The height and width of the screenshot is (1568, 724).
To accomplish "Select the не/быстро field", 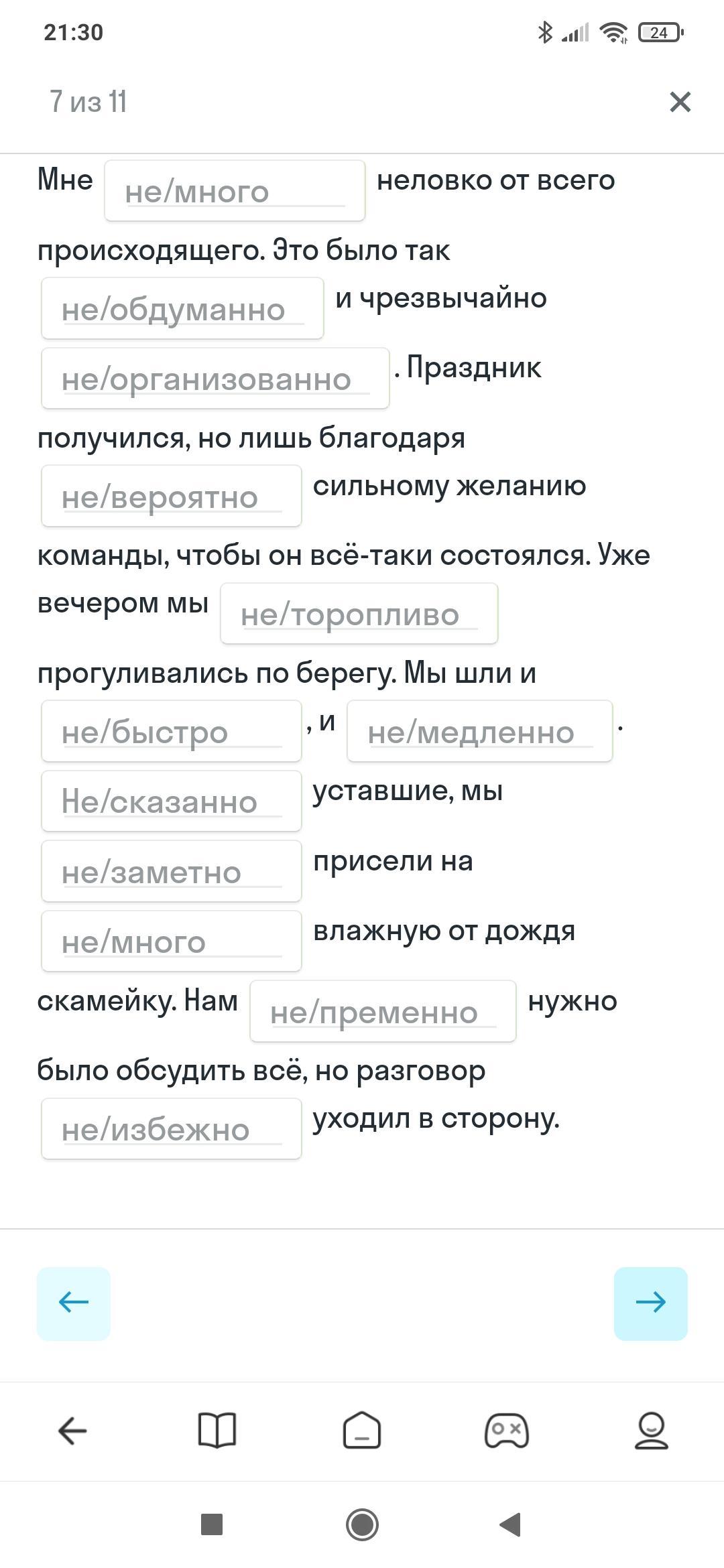I will pyautogui.click(x=172, y=731).
